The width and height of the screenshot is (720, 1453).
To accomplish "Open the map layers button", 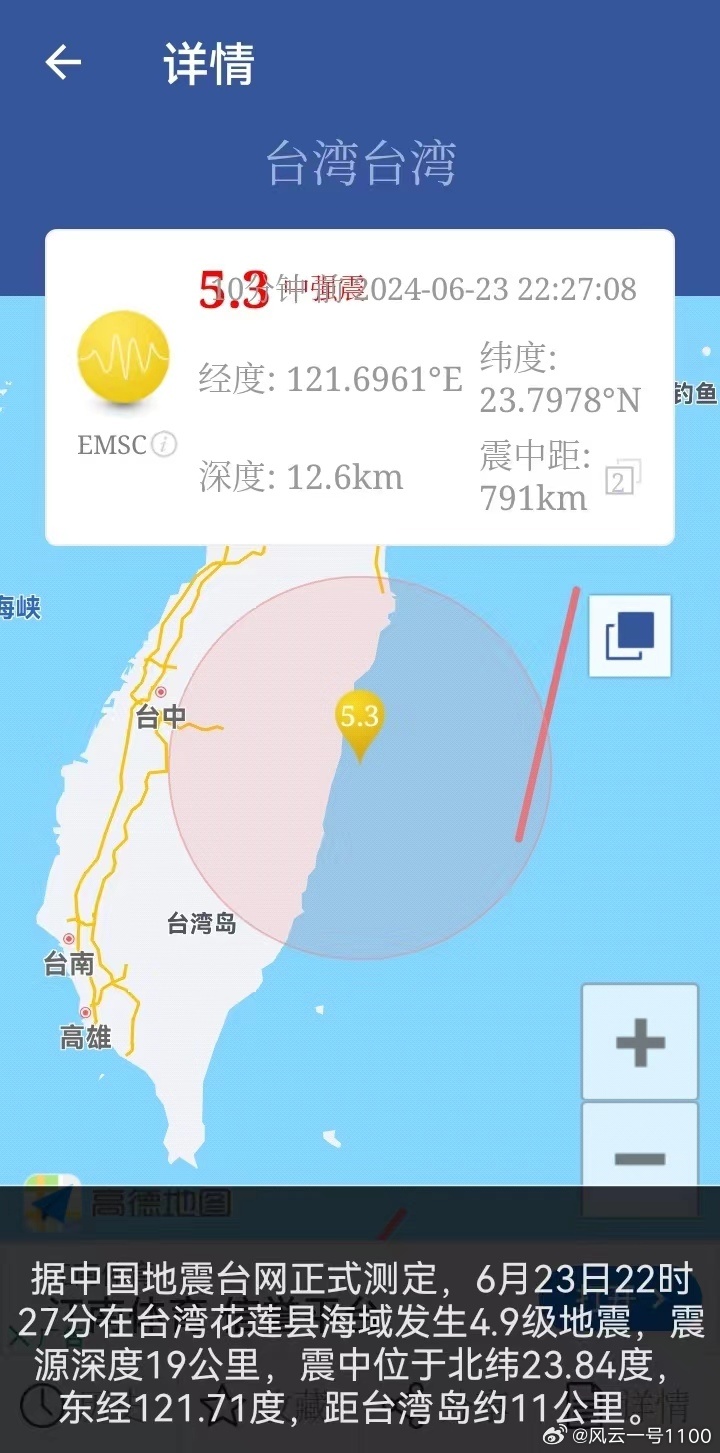I will (x=630, y=636).
